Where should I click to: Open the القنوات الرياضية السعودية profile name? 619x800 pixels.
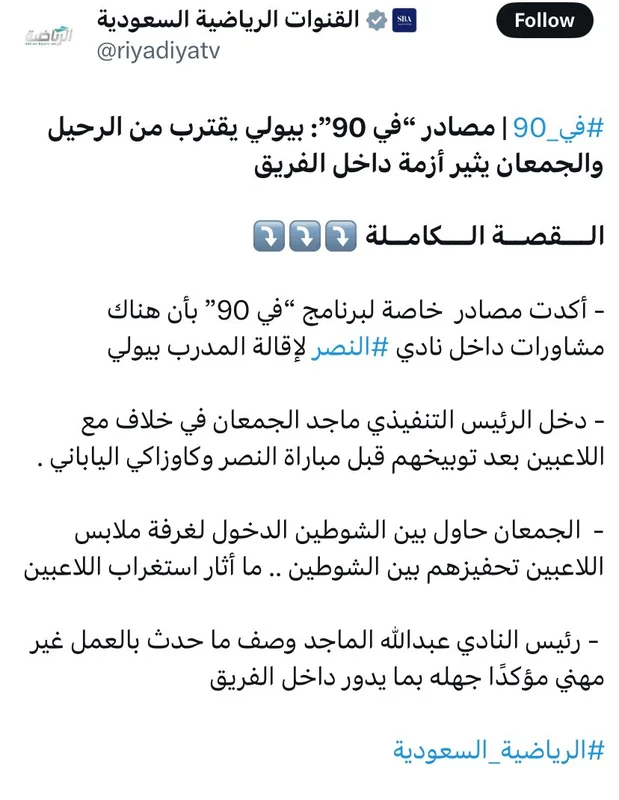[x=229, y=20]
